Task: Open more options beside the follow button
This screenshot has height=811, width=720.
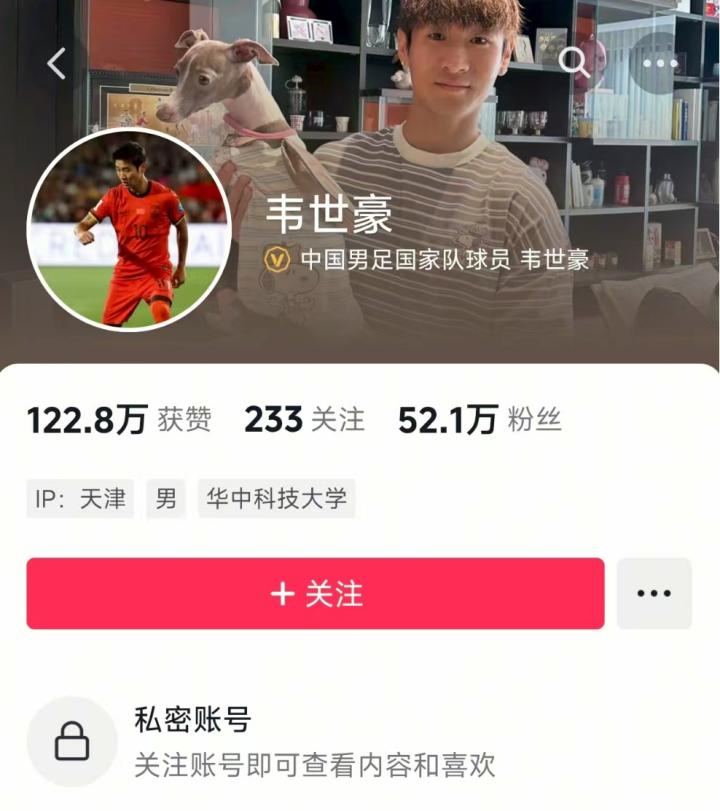Action: [654, 594]
